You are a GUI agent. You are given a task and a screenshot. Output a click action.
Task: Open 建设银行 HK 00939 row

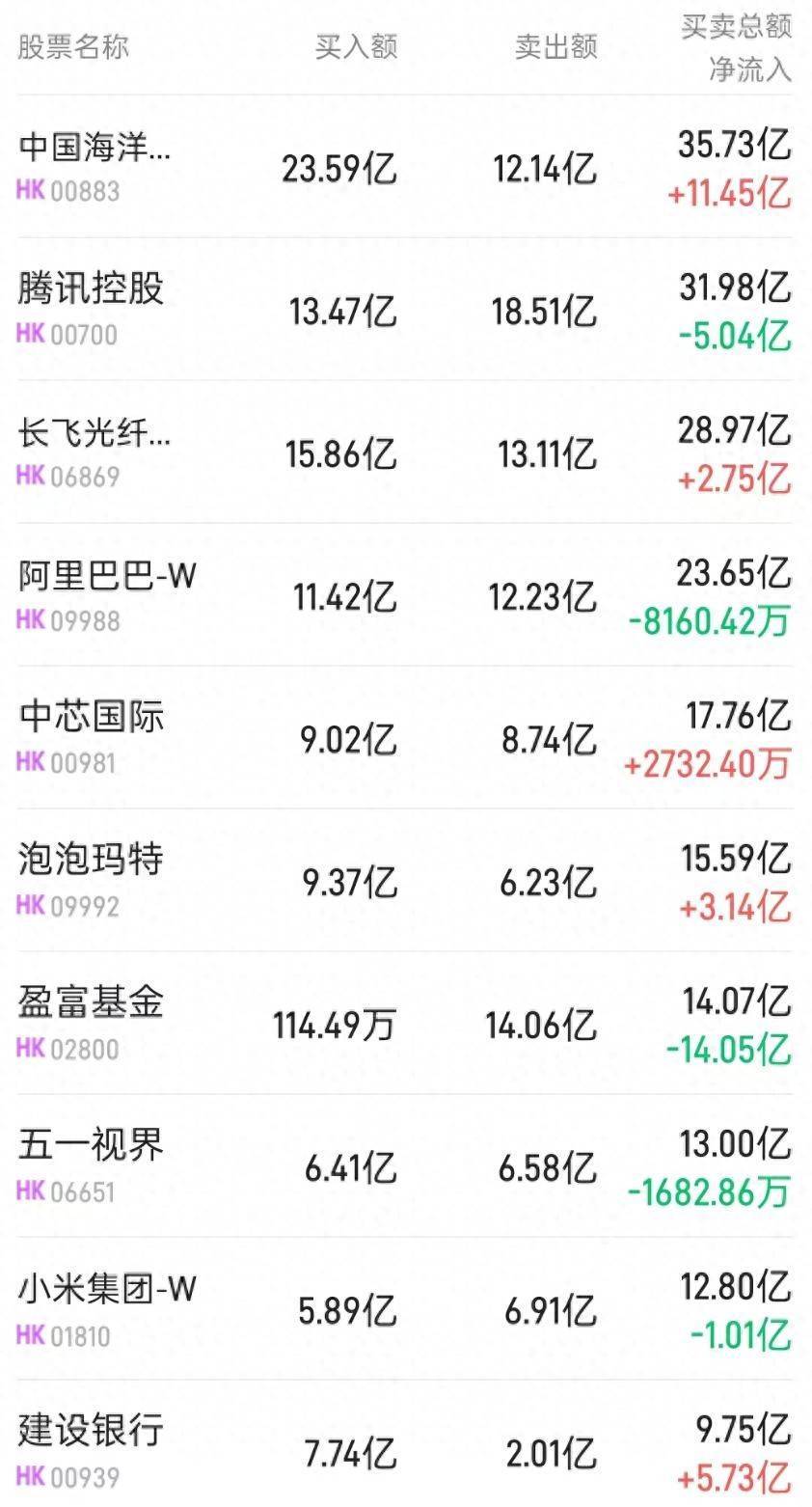click(x=92, y=1449)
